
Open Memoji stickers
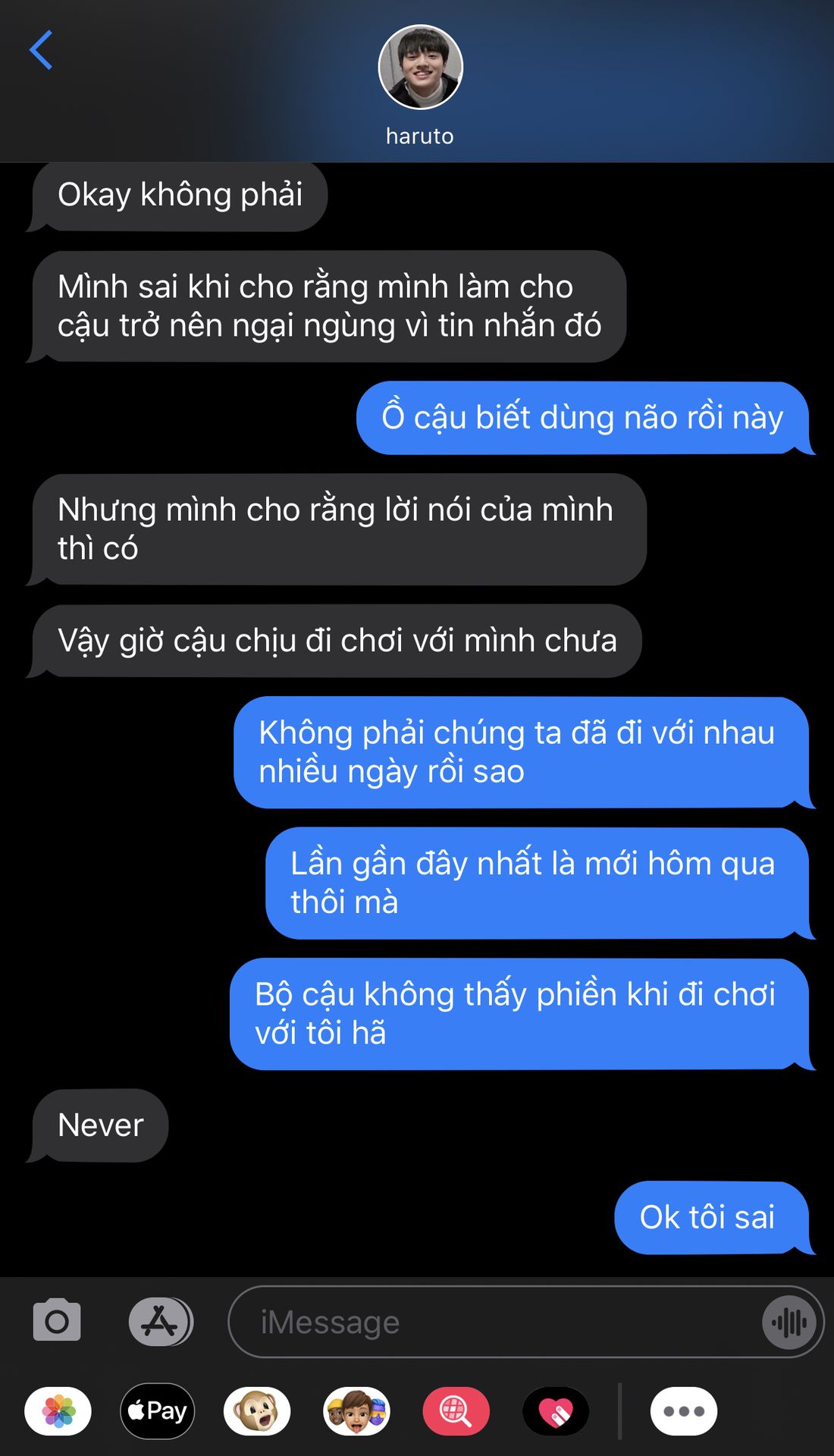click(x=356, y=1411)
